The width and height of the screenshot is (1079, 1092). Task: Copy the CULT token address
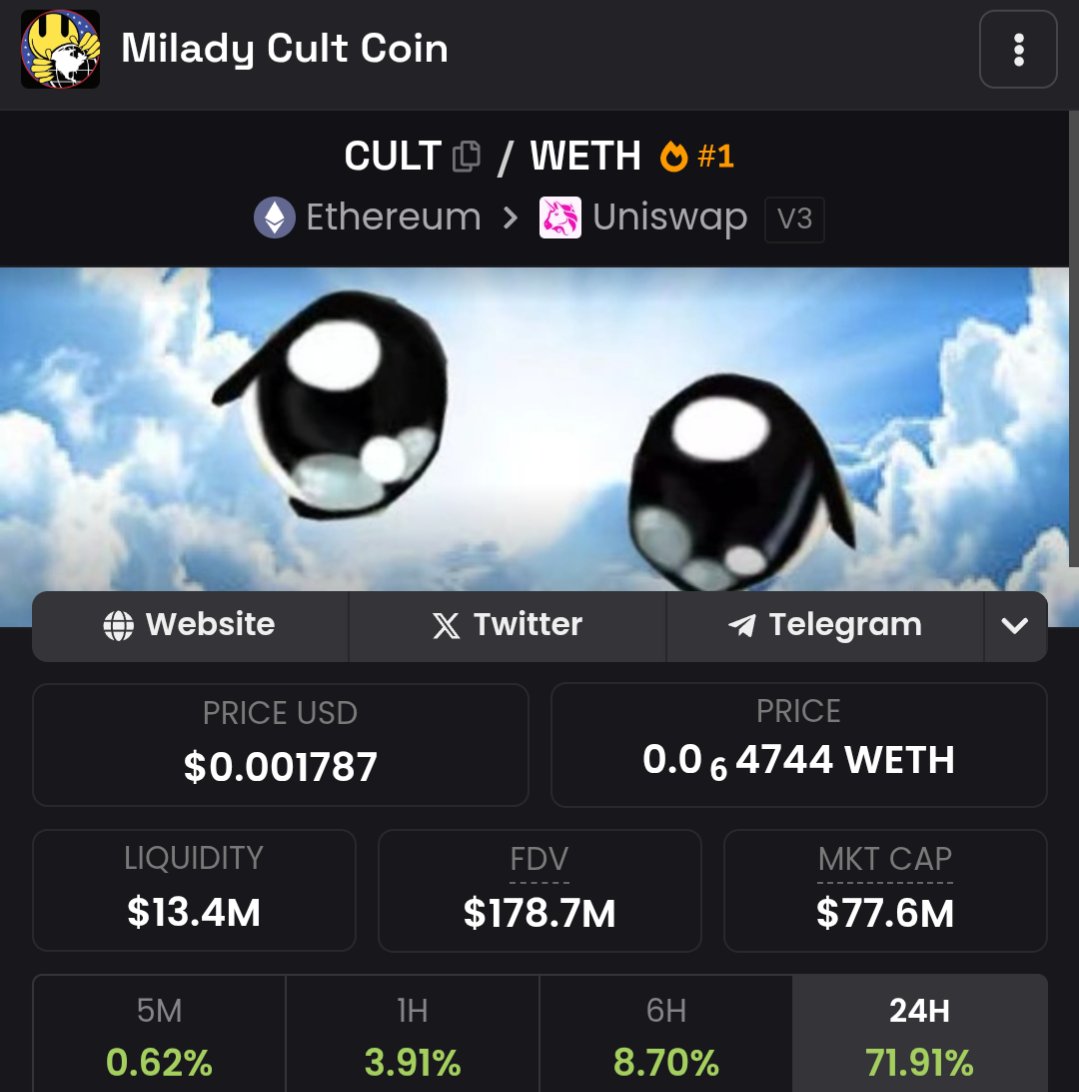point(466,157)
